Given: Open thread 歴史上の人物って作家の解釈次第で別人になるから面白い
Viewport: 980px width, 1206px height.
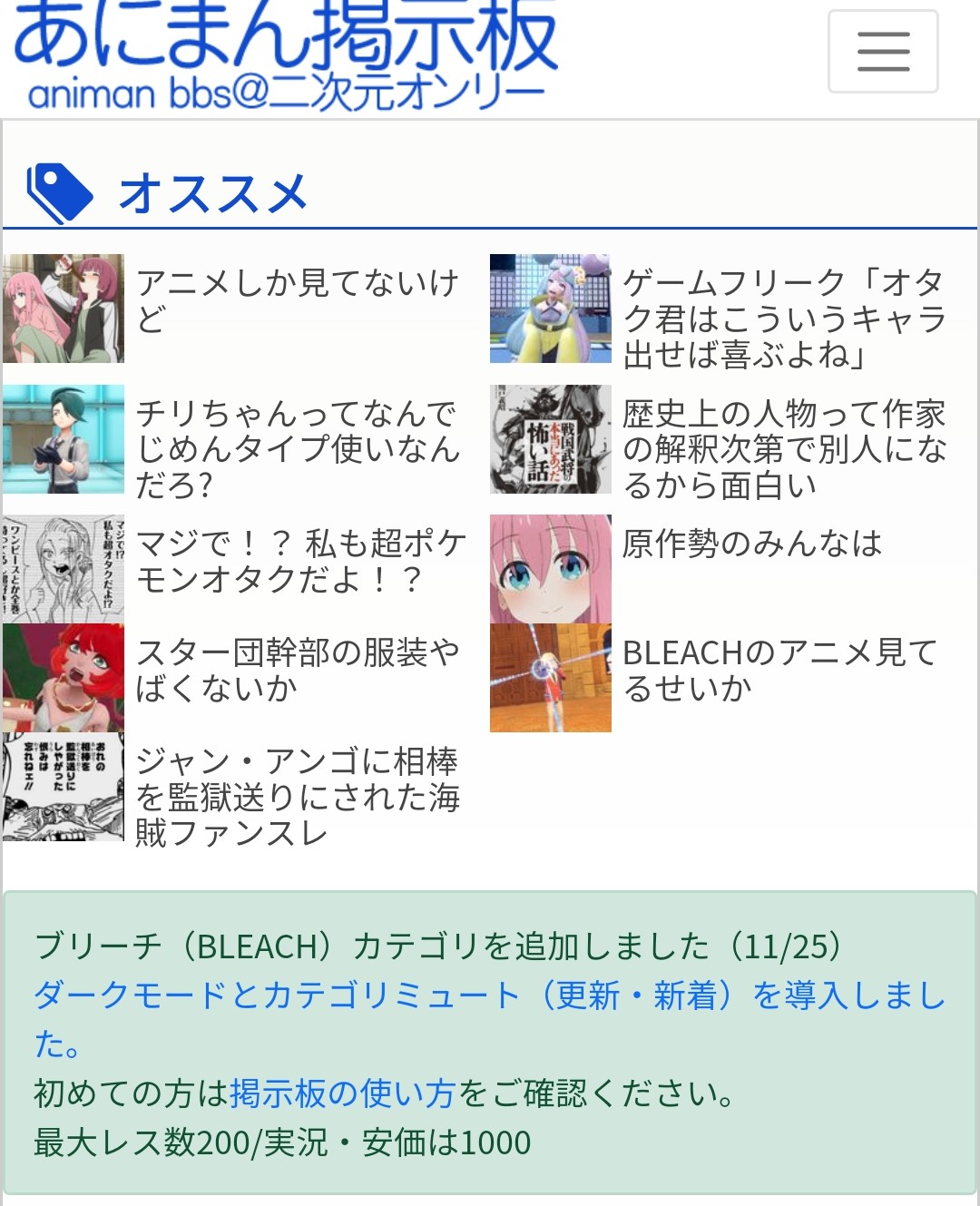Looking at the screenshot, I should (x=784, y=449).
